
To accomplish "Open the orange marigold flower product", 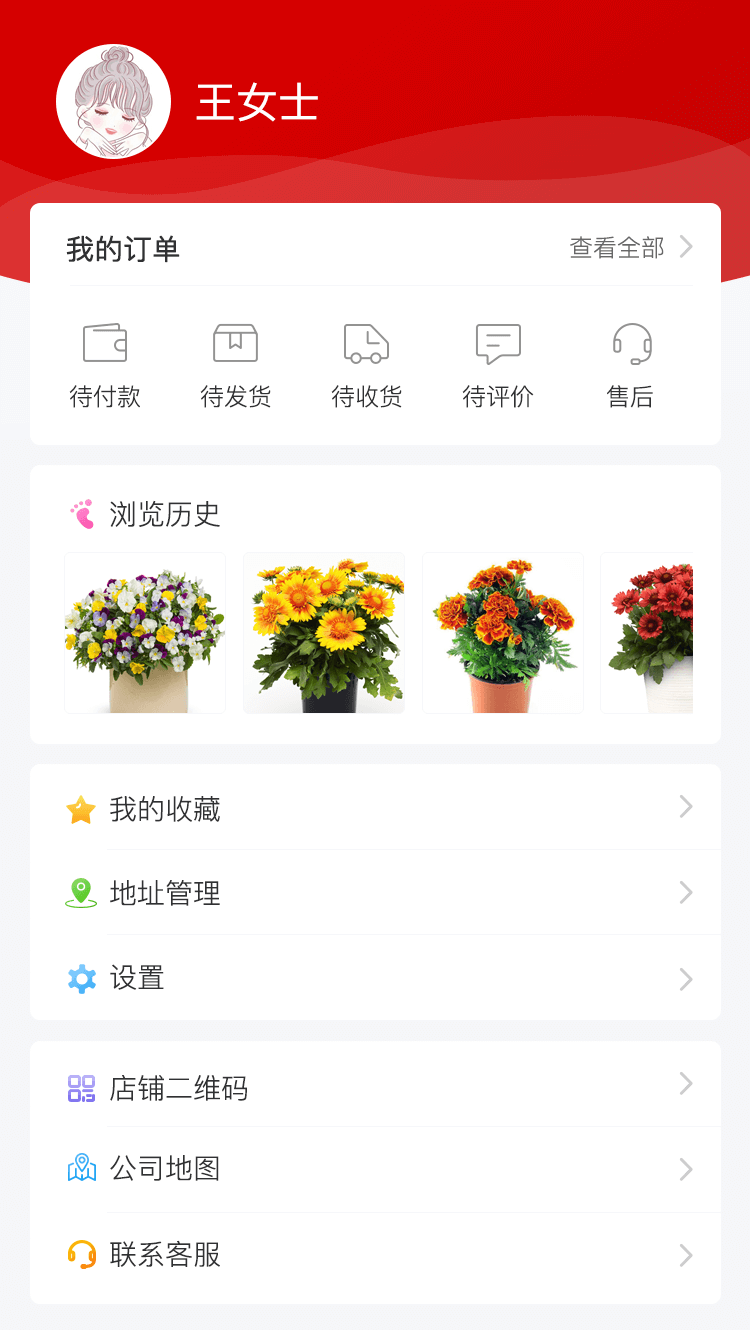I will 503,633.
